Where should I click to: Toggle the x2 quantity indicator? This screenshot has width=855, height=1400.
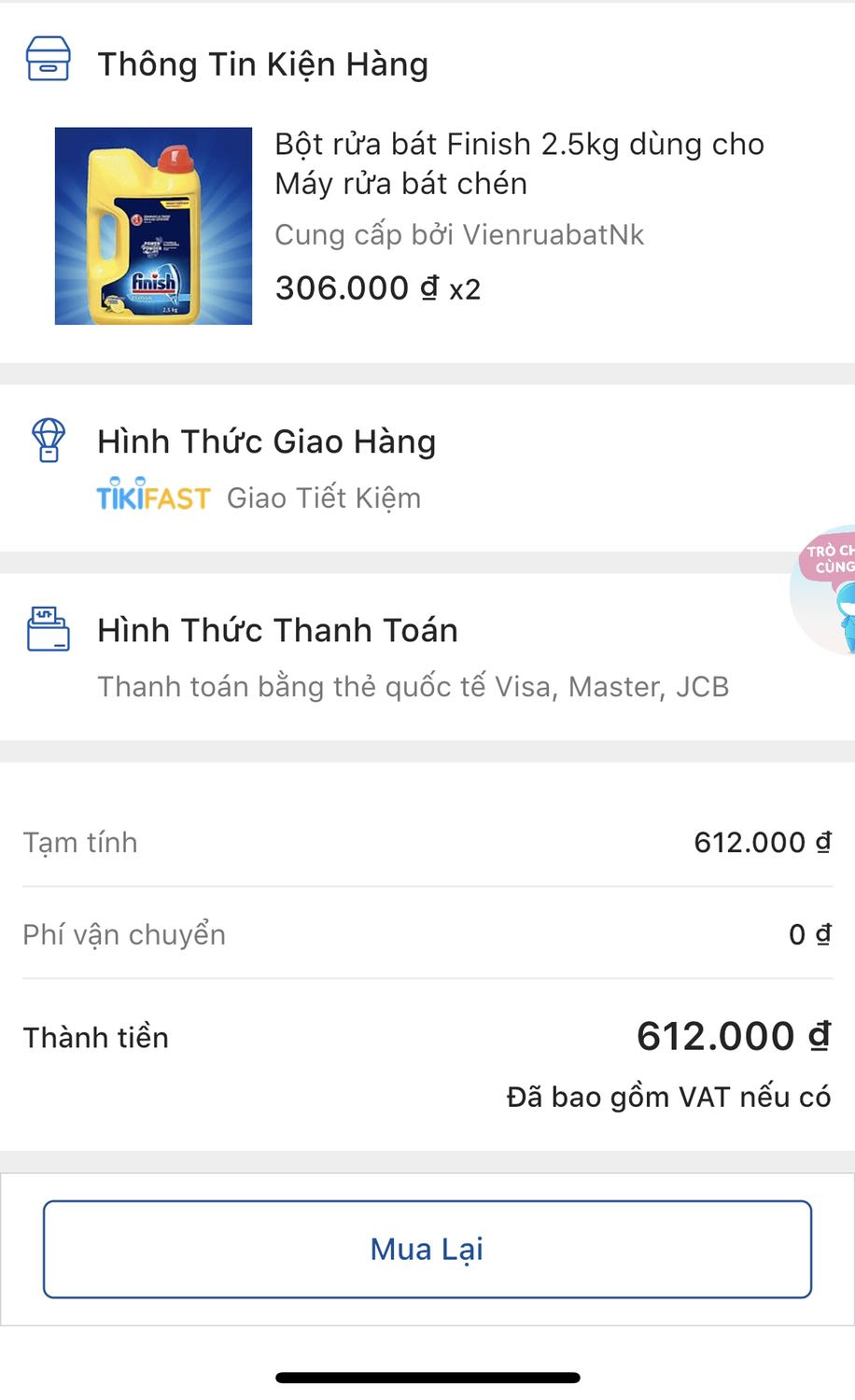(464, 289)
